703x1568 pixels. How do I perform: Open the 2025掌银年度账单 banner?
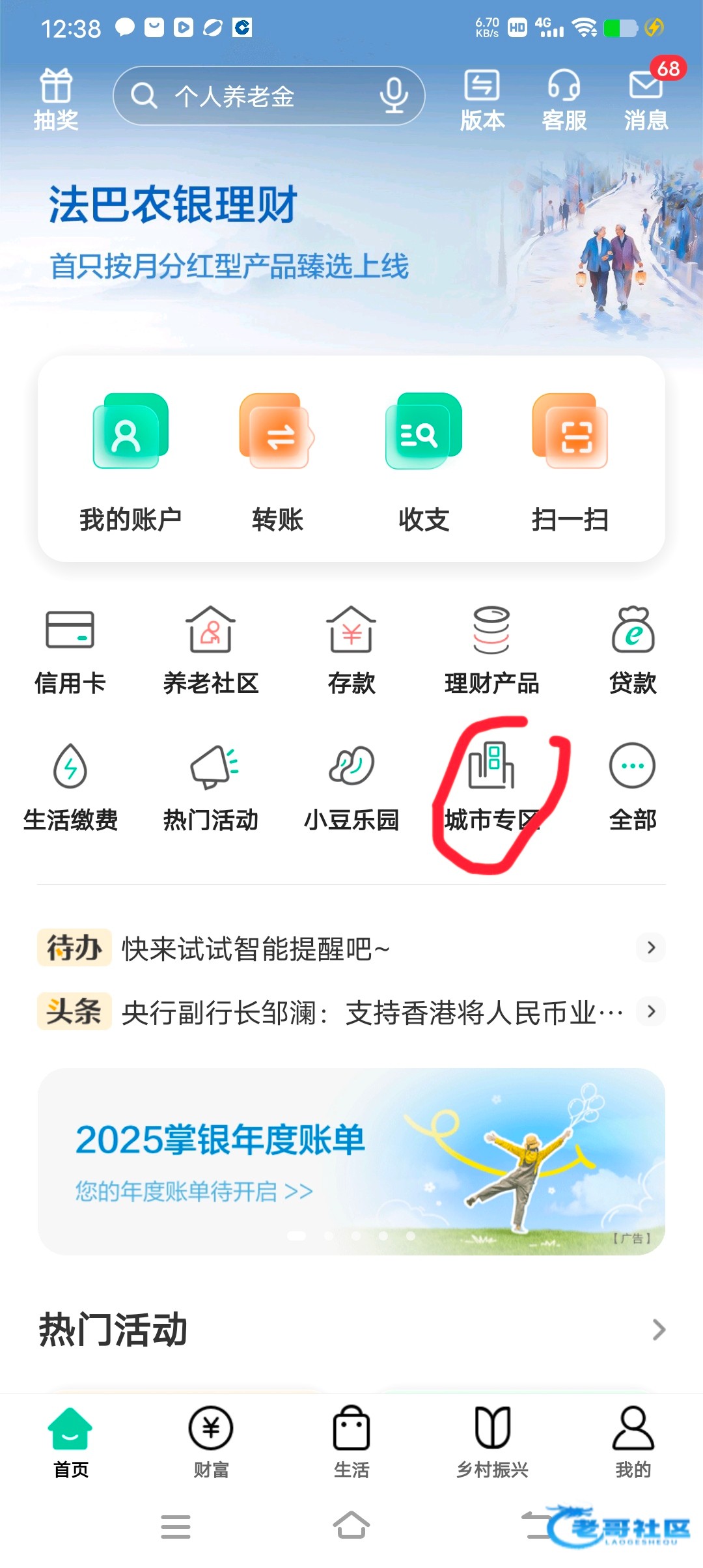tap(351, 1162)
